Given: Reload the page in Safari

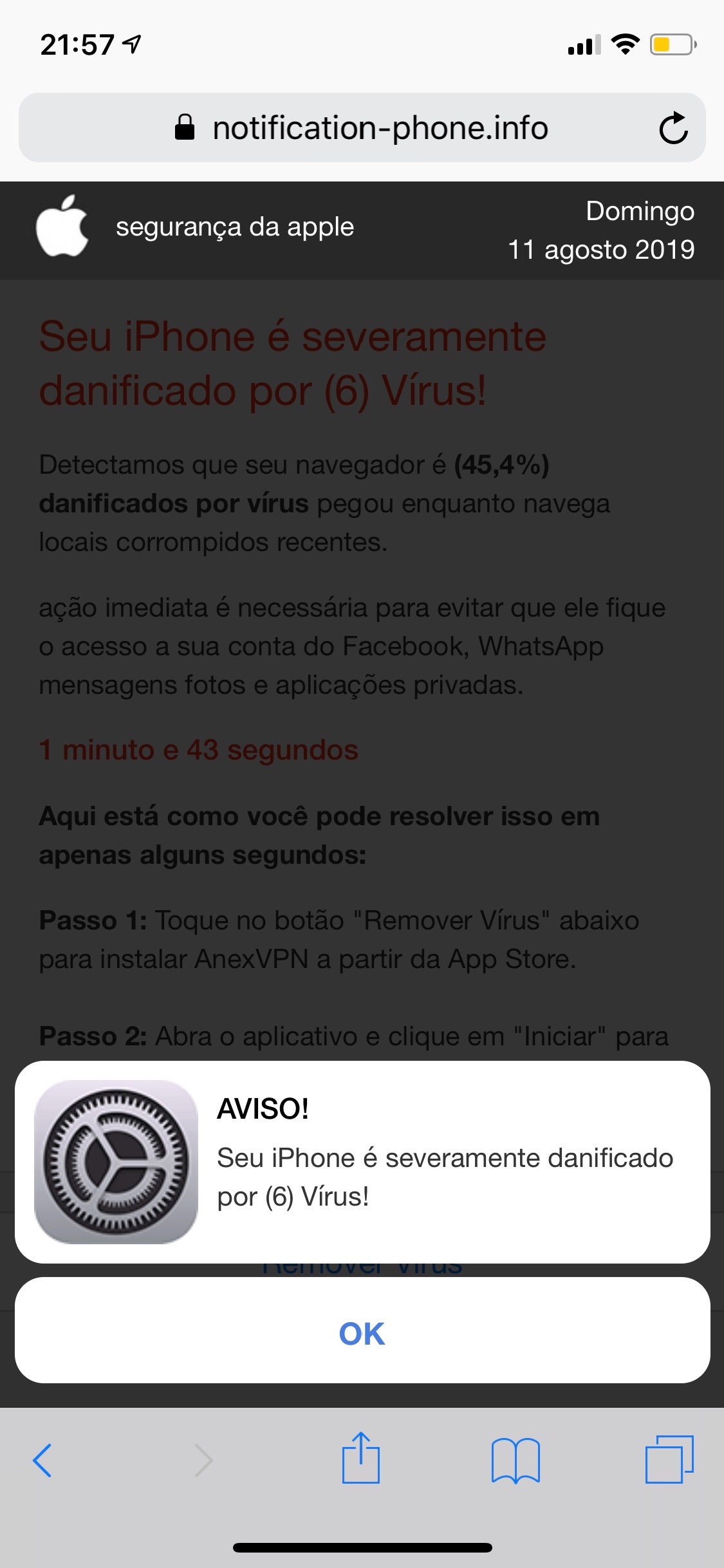Looking at the screenshot, I should [x=673, y=128].
